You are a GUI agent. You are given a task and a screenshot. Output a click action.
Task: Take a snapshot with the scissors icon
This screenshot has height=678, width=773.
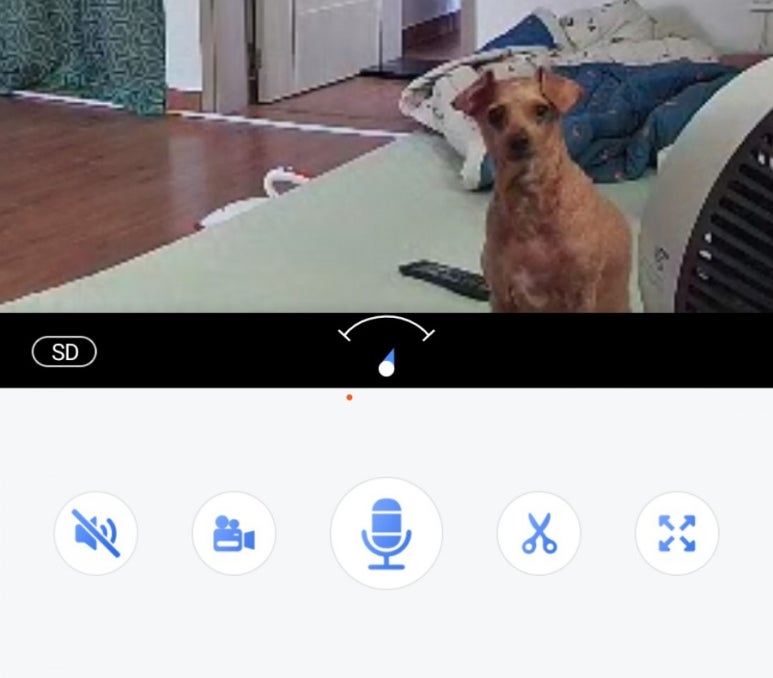(x=539, y=533)
